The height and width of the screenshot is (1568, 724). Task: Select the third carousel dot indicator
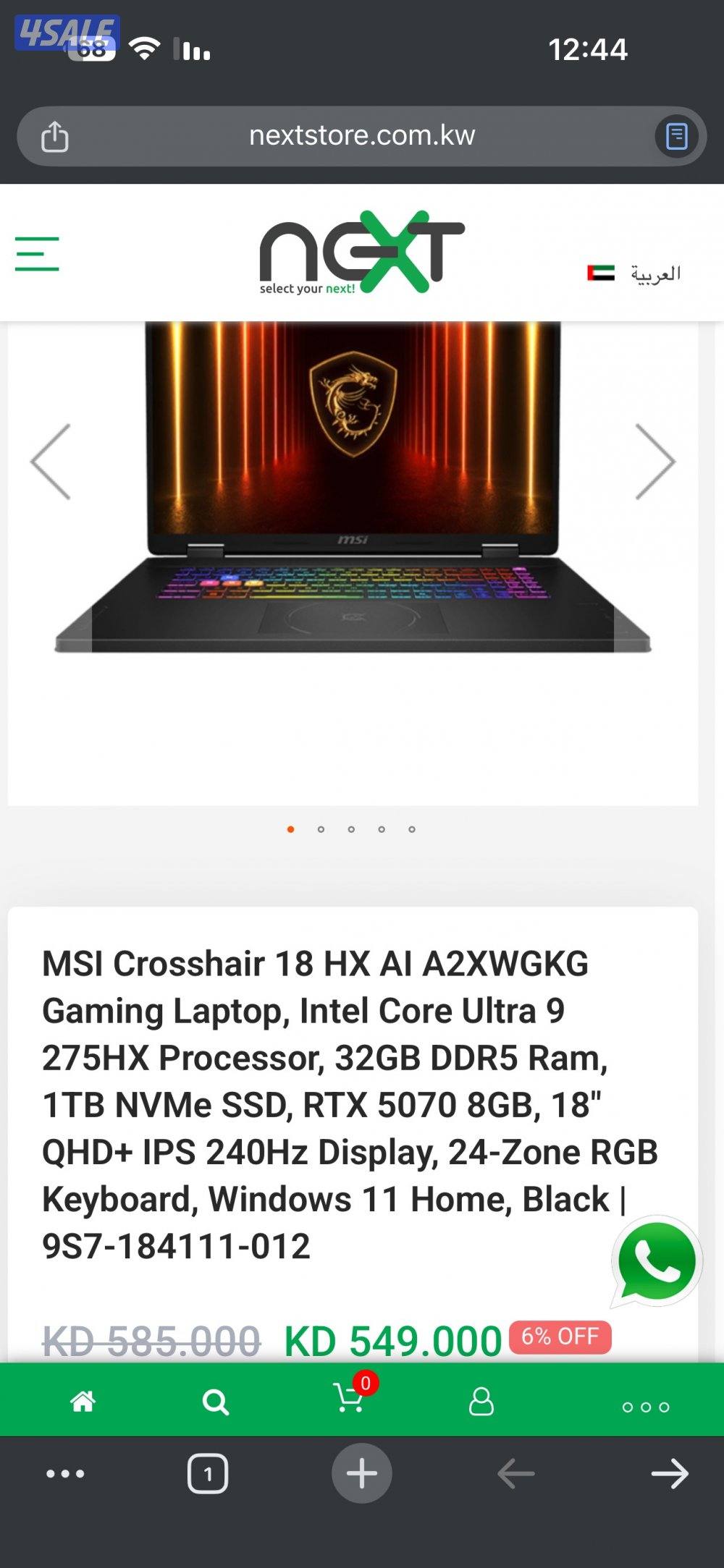tap(350, 830)
